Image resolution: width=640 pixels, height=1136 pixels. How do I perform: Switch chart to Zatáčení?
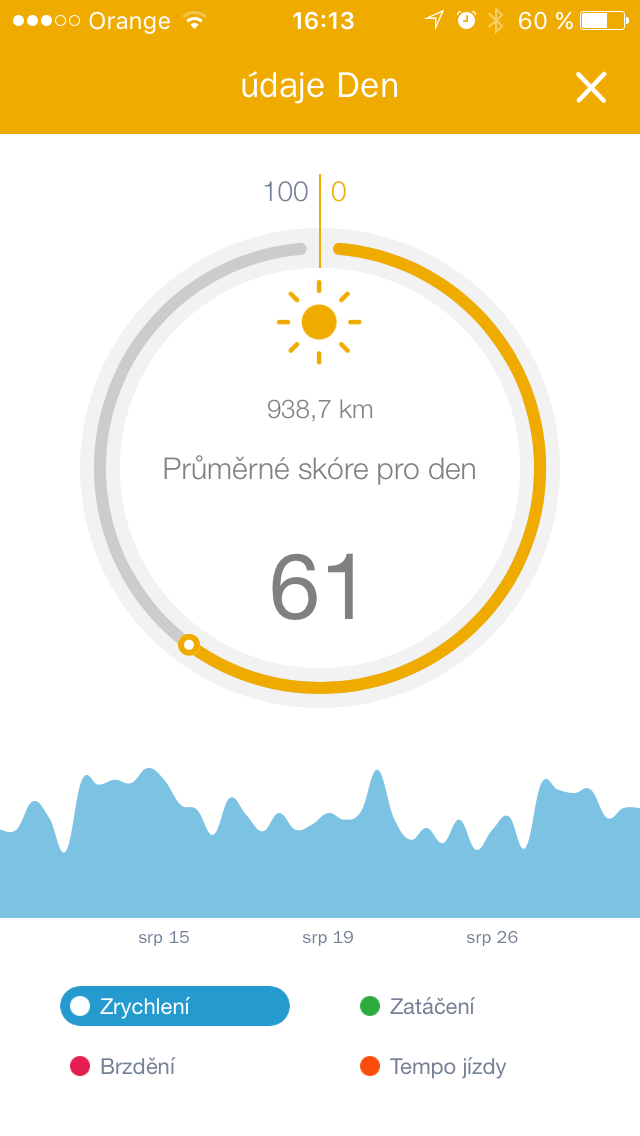tap(418, 1006)
